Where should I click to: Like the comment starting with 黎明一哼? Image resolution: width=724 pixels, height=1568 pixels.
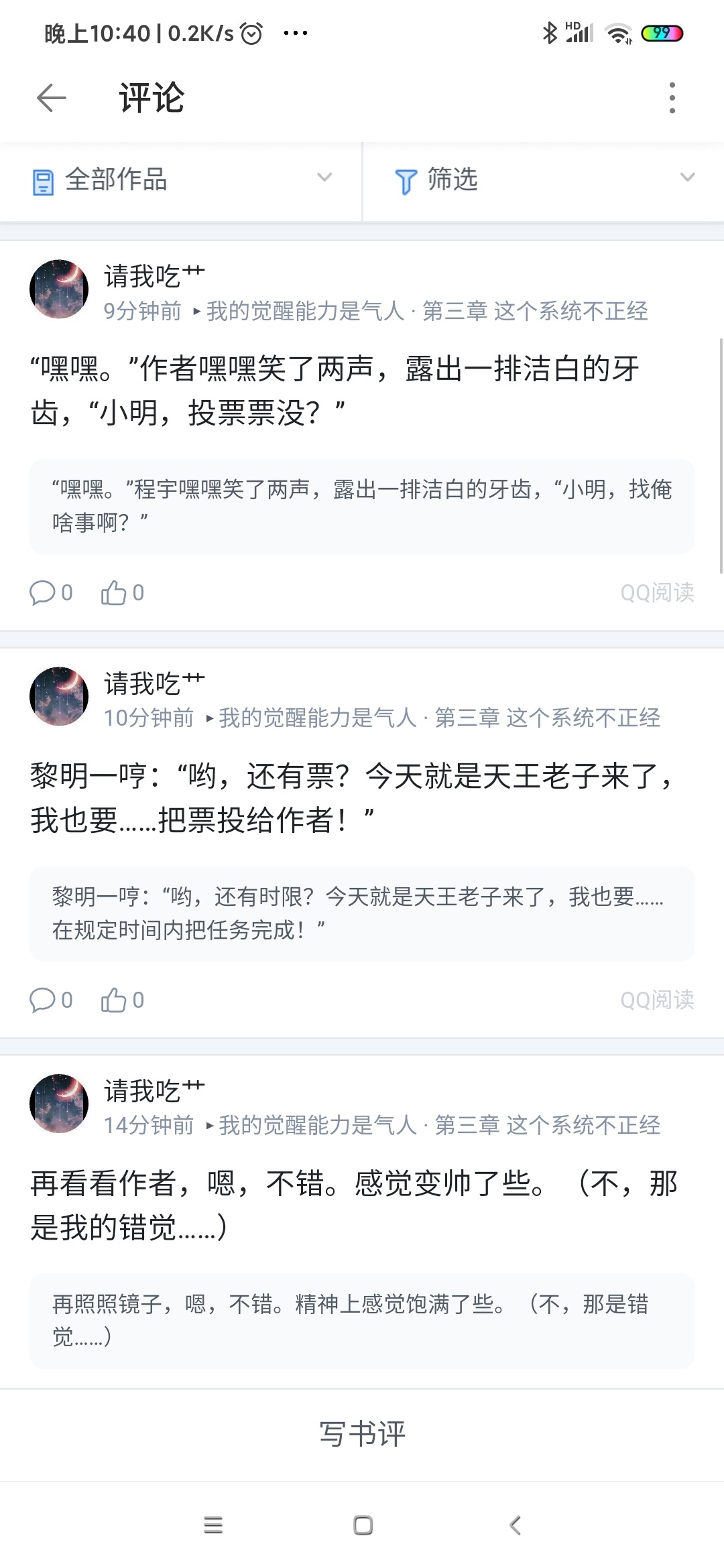[x=122, y=1000]
